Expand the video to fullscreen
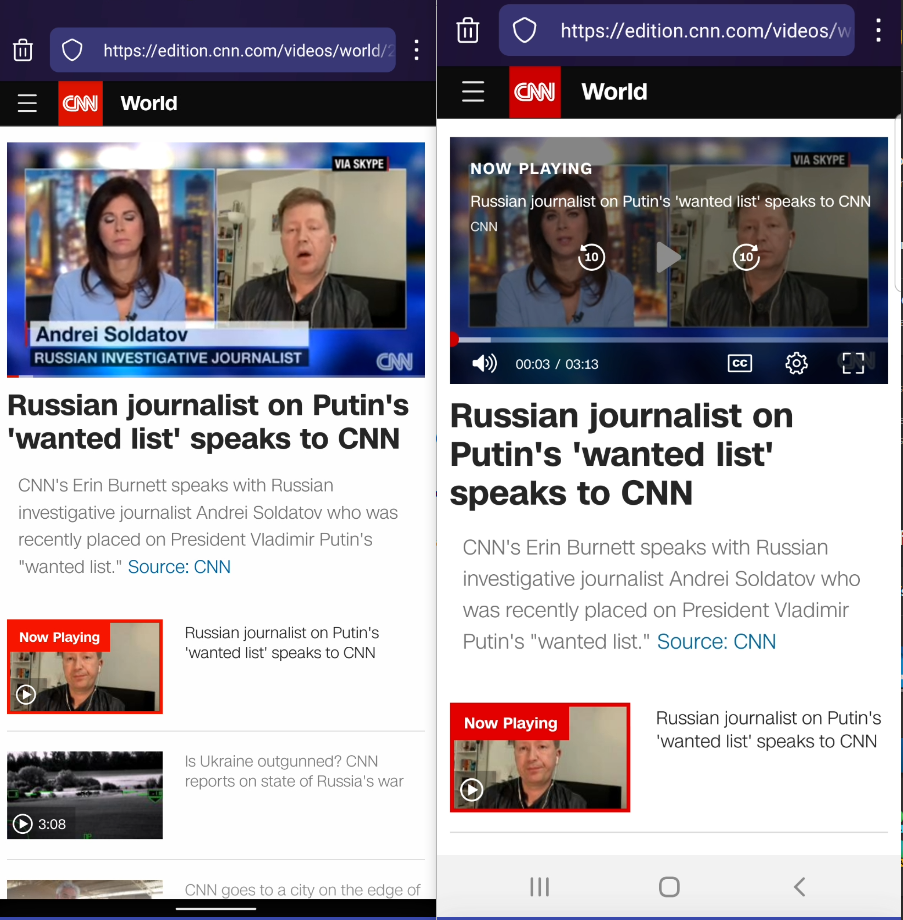The width and height of the screenshot is (903, 920). [853, 363]
